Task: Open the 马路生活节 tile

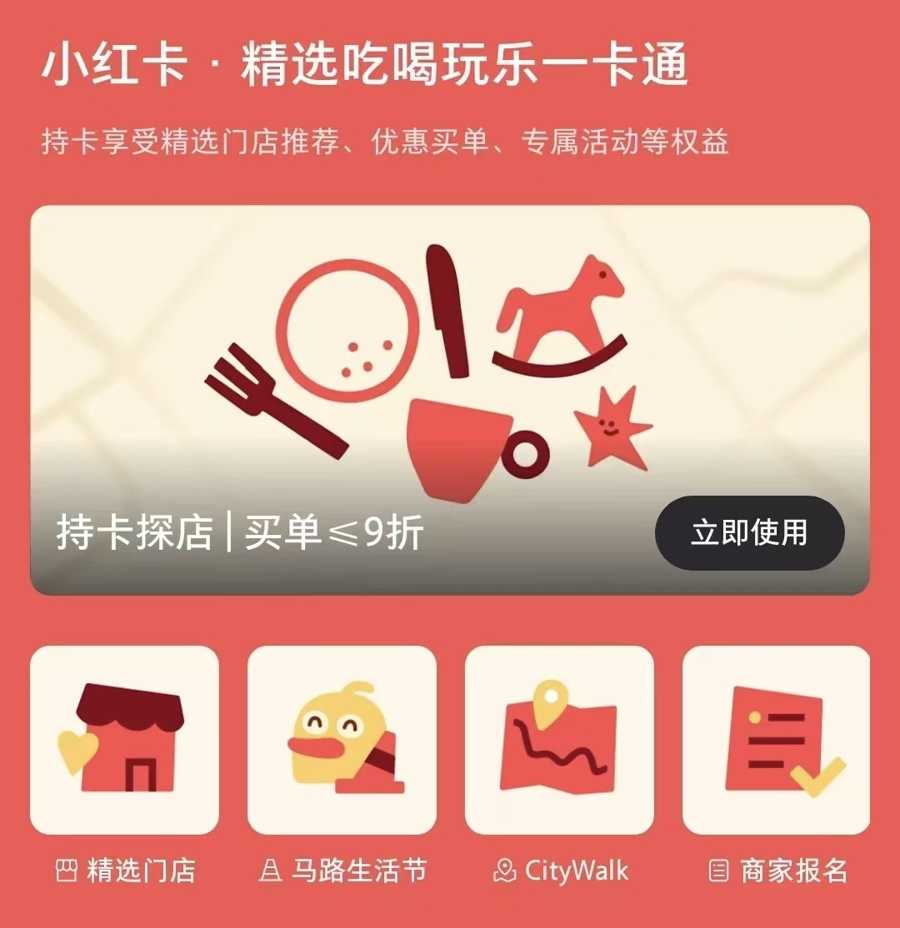Action: (x=342, y=740)
